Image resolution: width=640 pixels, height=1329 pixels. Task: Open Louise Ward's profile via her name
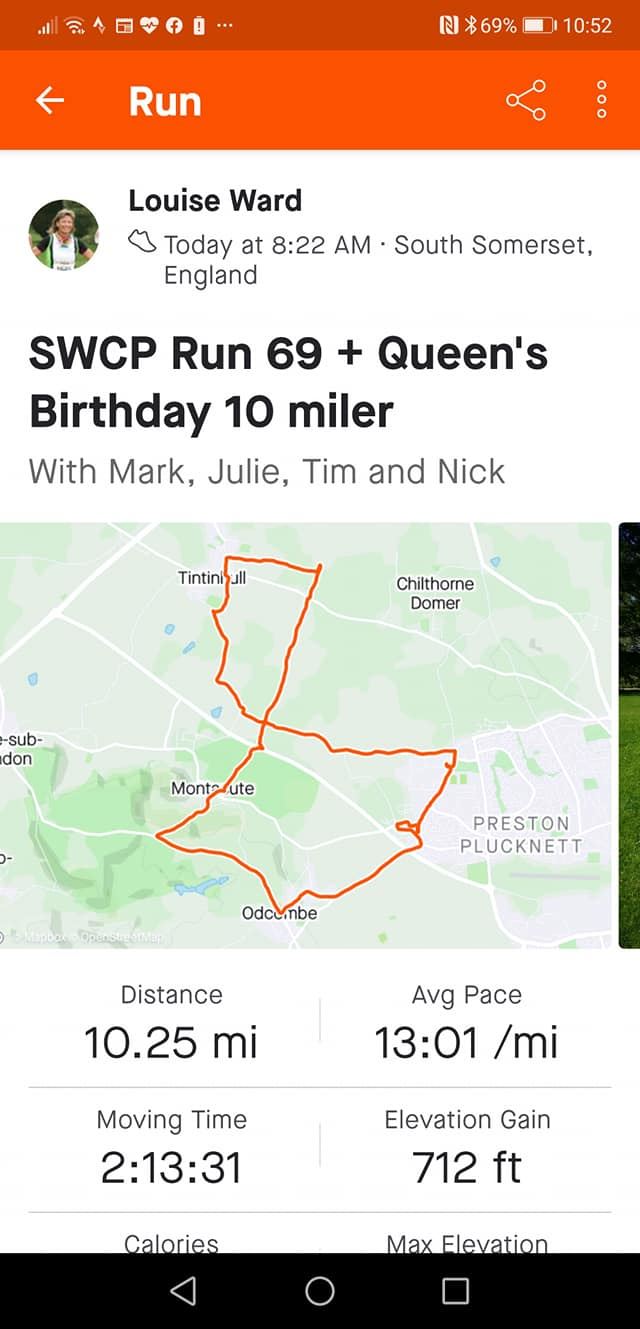pyautogui.click(x=215, y=200)
